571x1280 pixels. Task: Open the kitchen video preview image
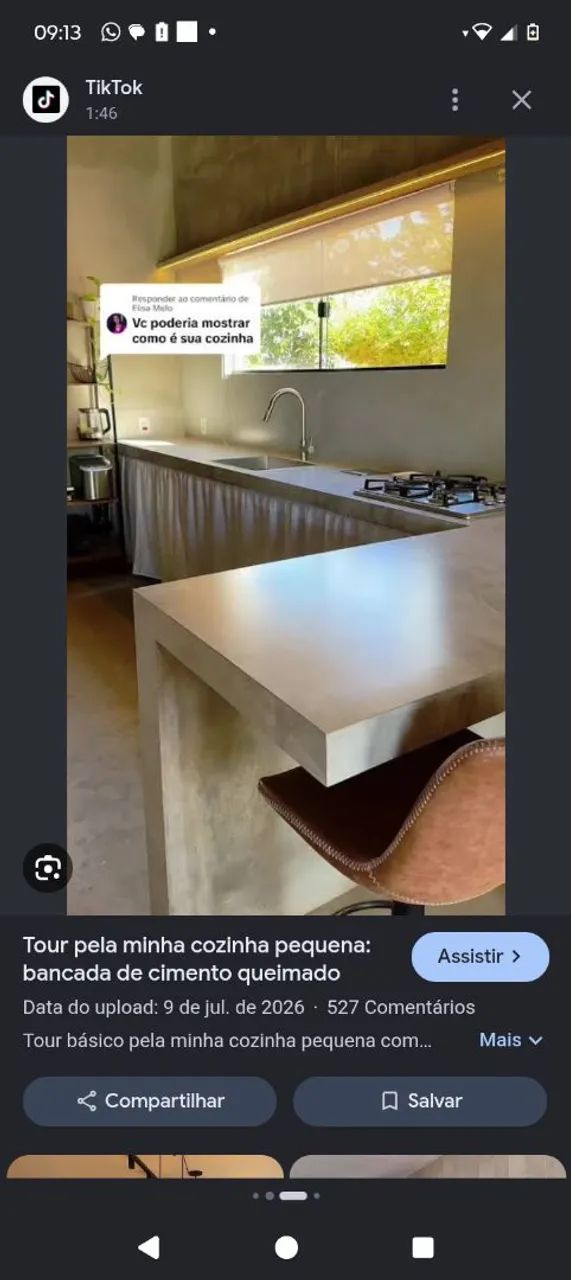click(x=286, y=526)
